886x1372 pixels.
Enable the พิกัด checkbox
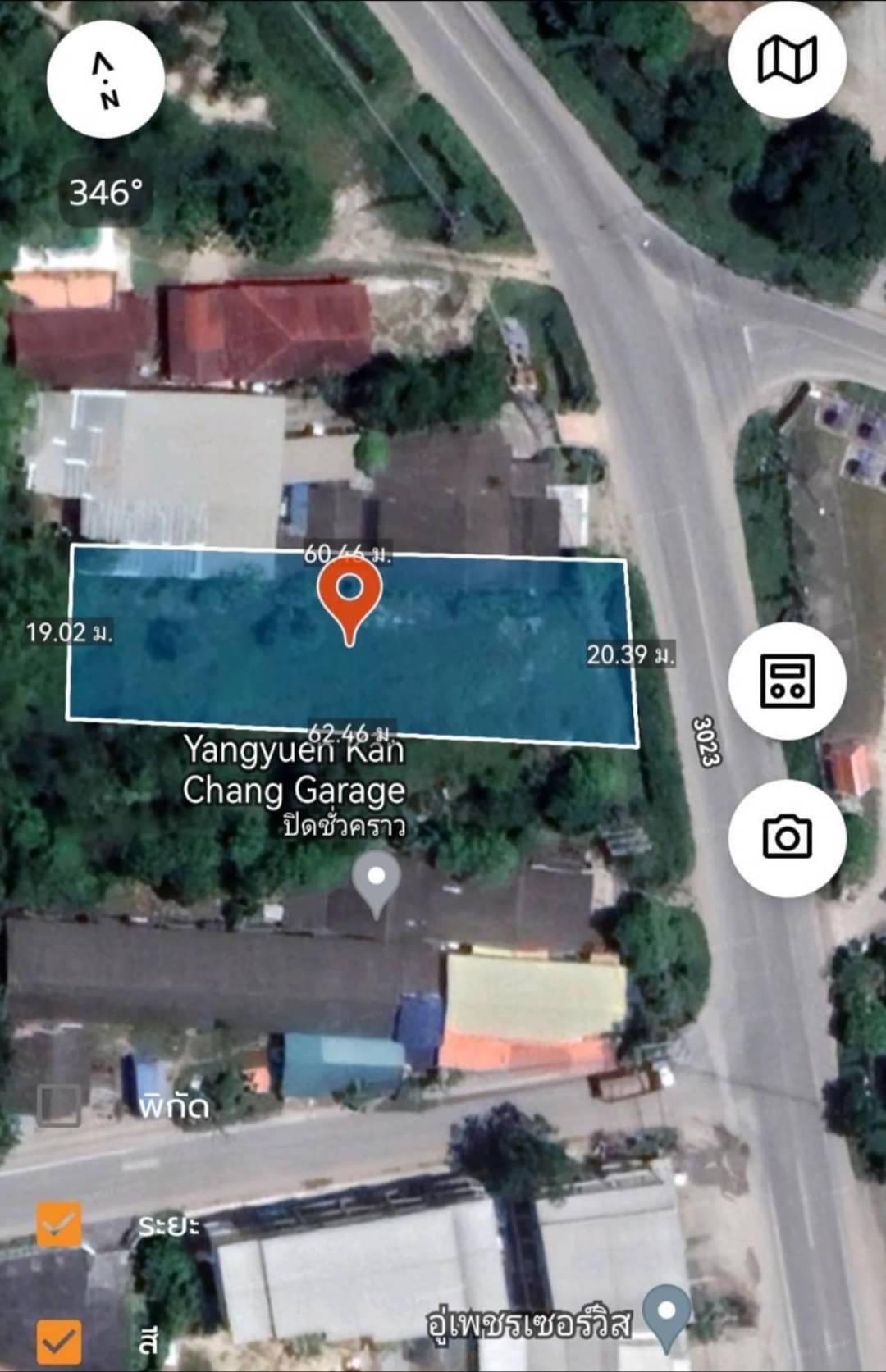[59, 1105]
